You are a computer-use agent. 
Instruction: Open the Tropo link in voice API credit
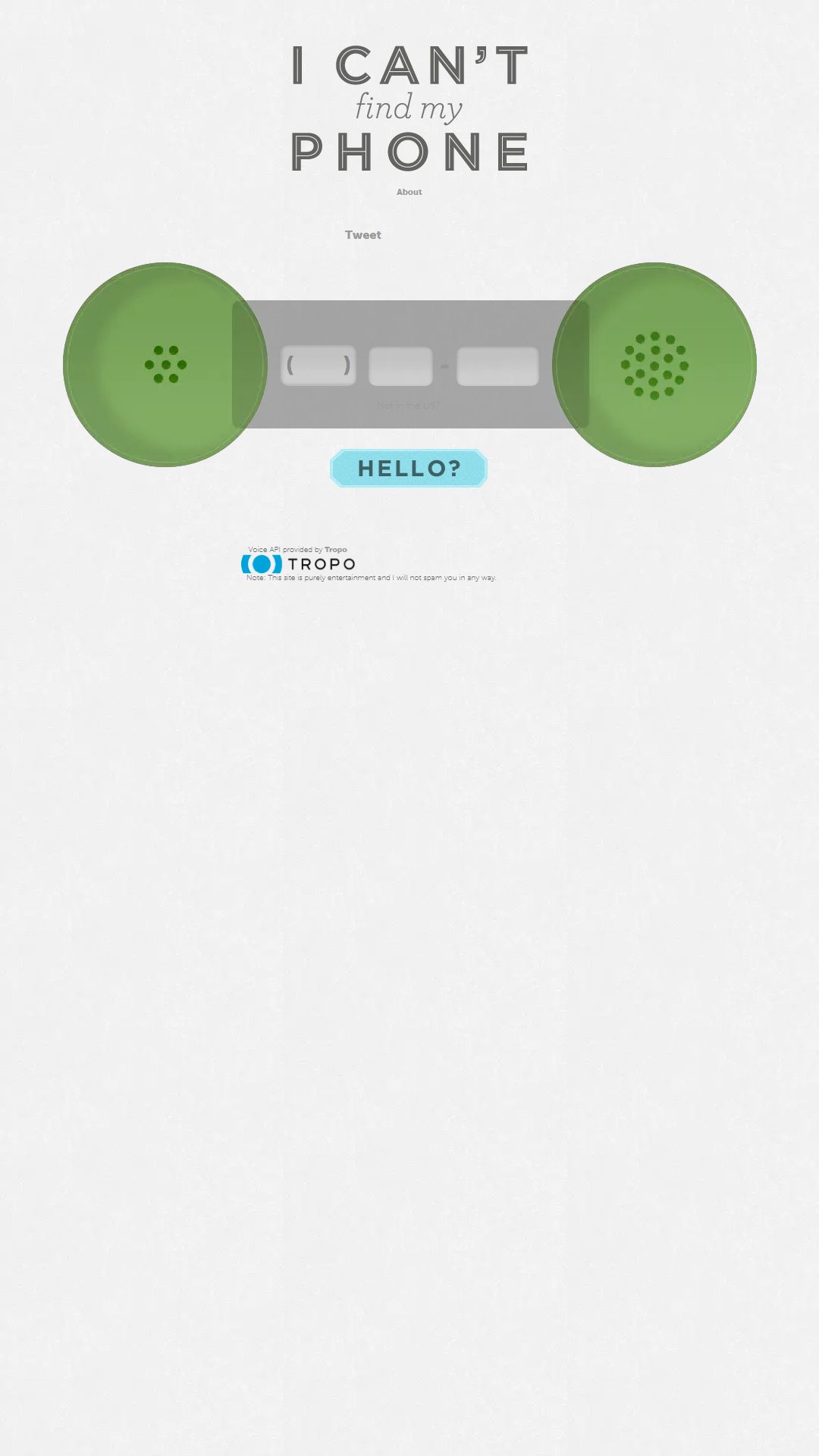pos(336,550)
